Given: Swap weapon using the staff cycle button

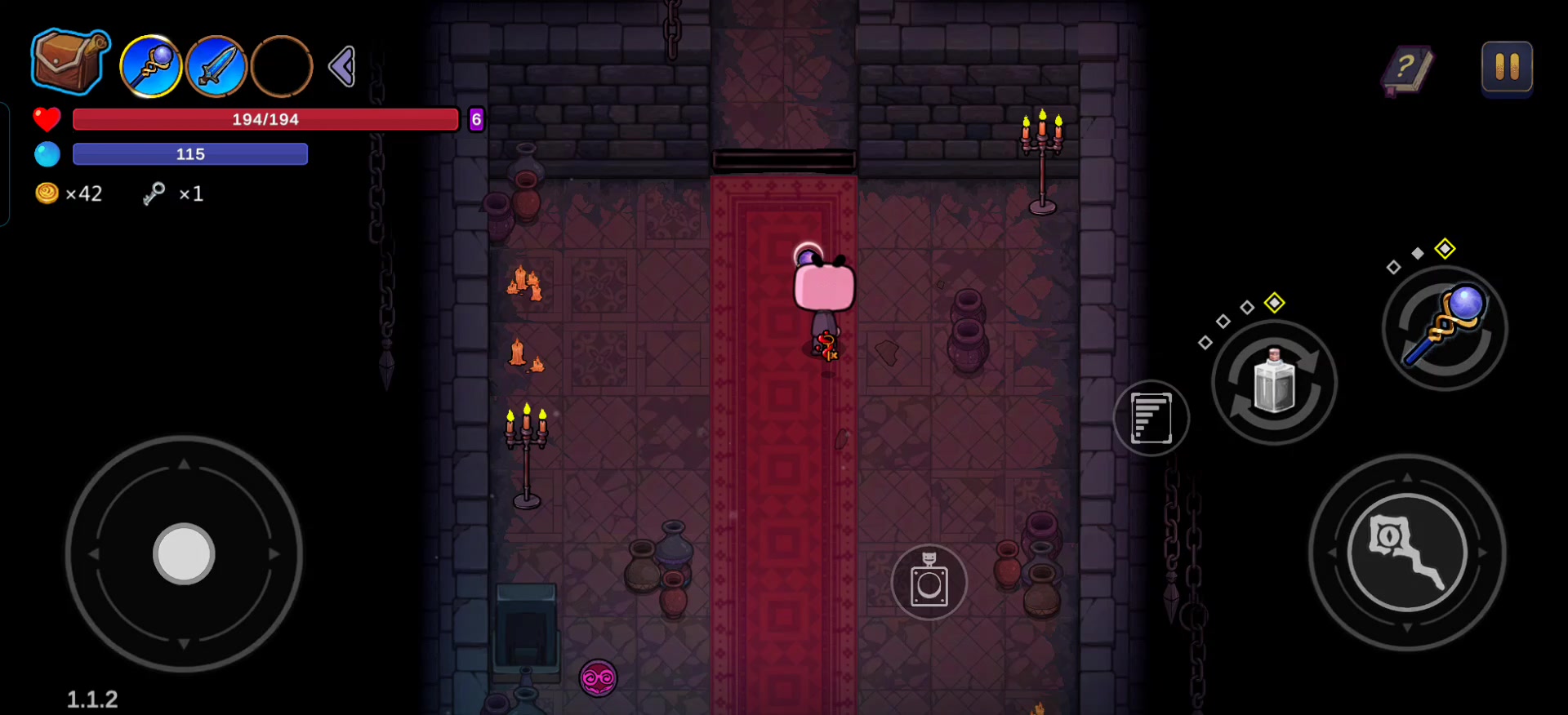Looking at the screenshot, I should click(1445, 328).
